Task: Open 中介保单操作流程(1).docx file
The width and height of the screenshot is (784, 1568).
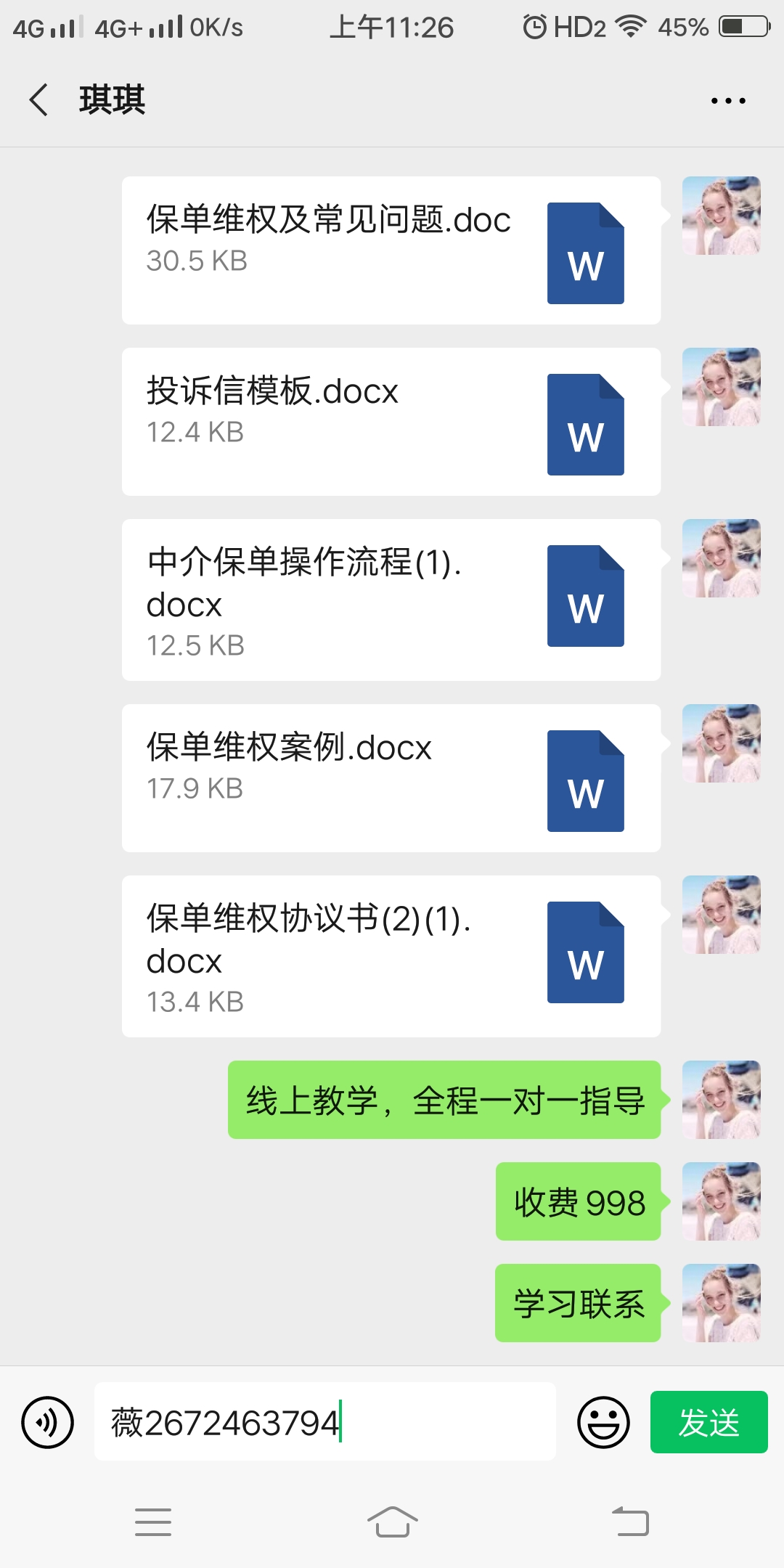Action: click(x=391, y=600)
